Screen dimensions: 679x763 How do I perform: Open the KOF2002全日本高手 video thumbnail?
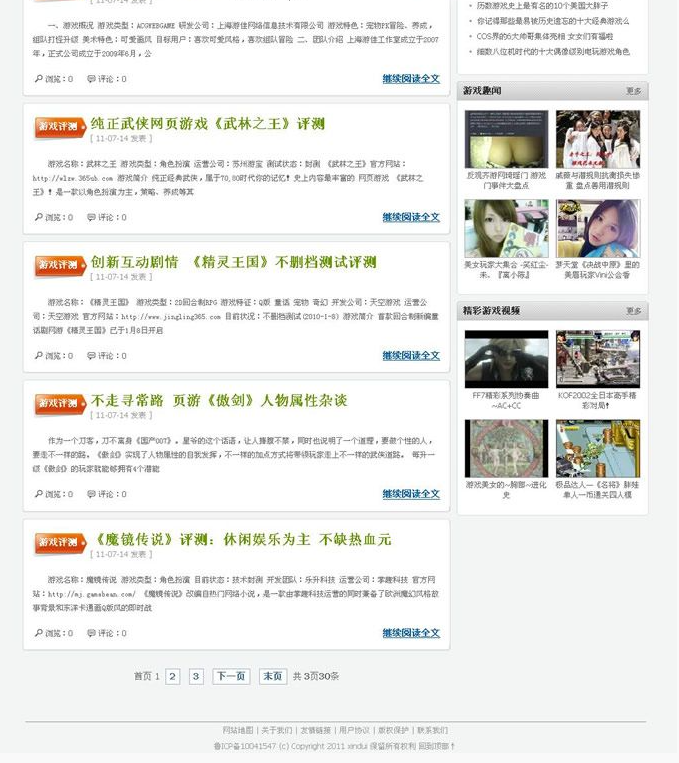tap(597, 359)
